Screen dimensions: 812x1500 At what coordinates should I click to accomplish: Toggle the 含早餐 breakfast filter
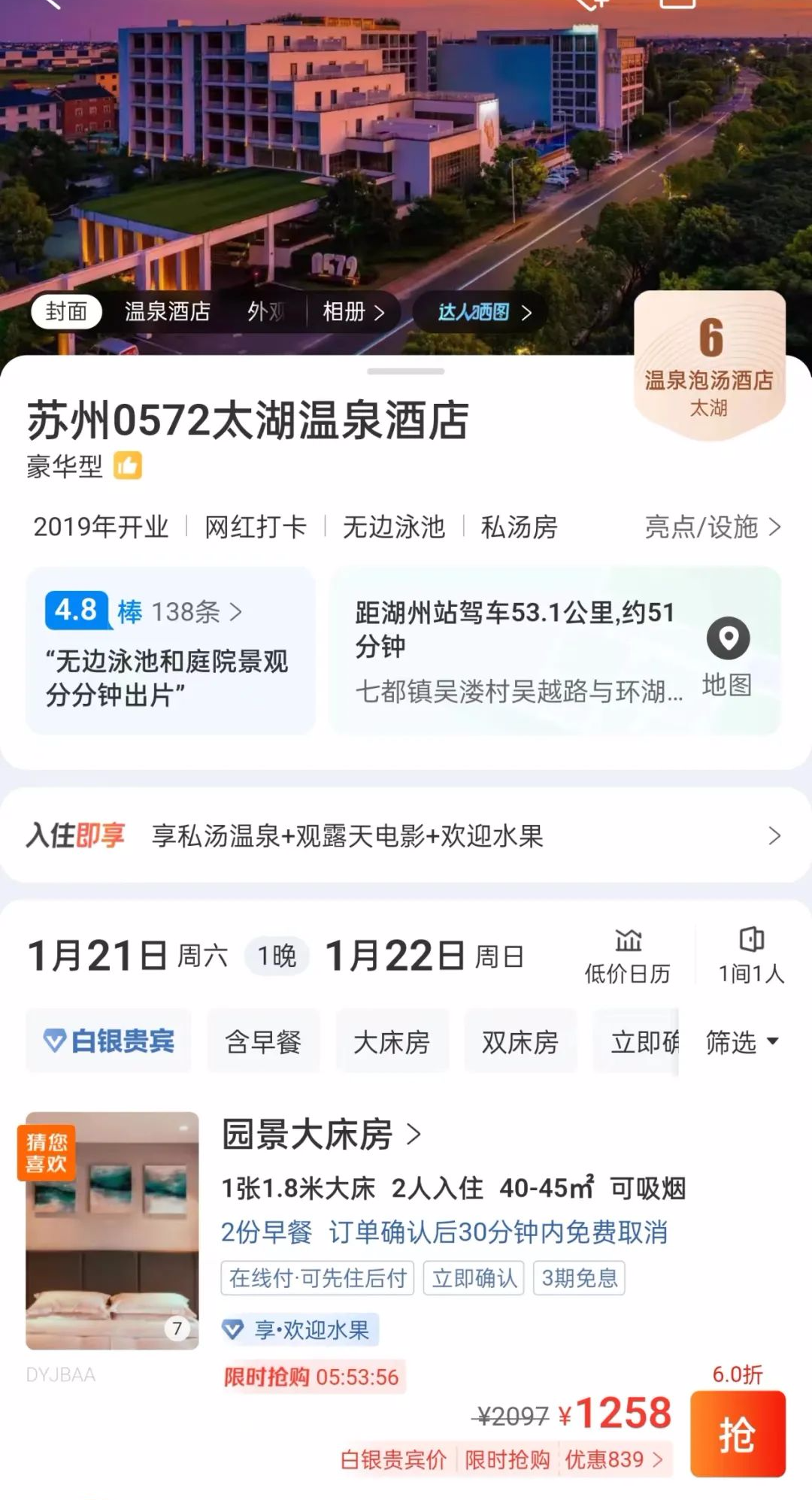click(263, 1041)
